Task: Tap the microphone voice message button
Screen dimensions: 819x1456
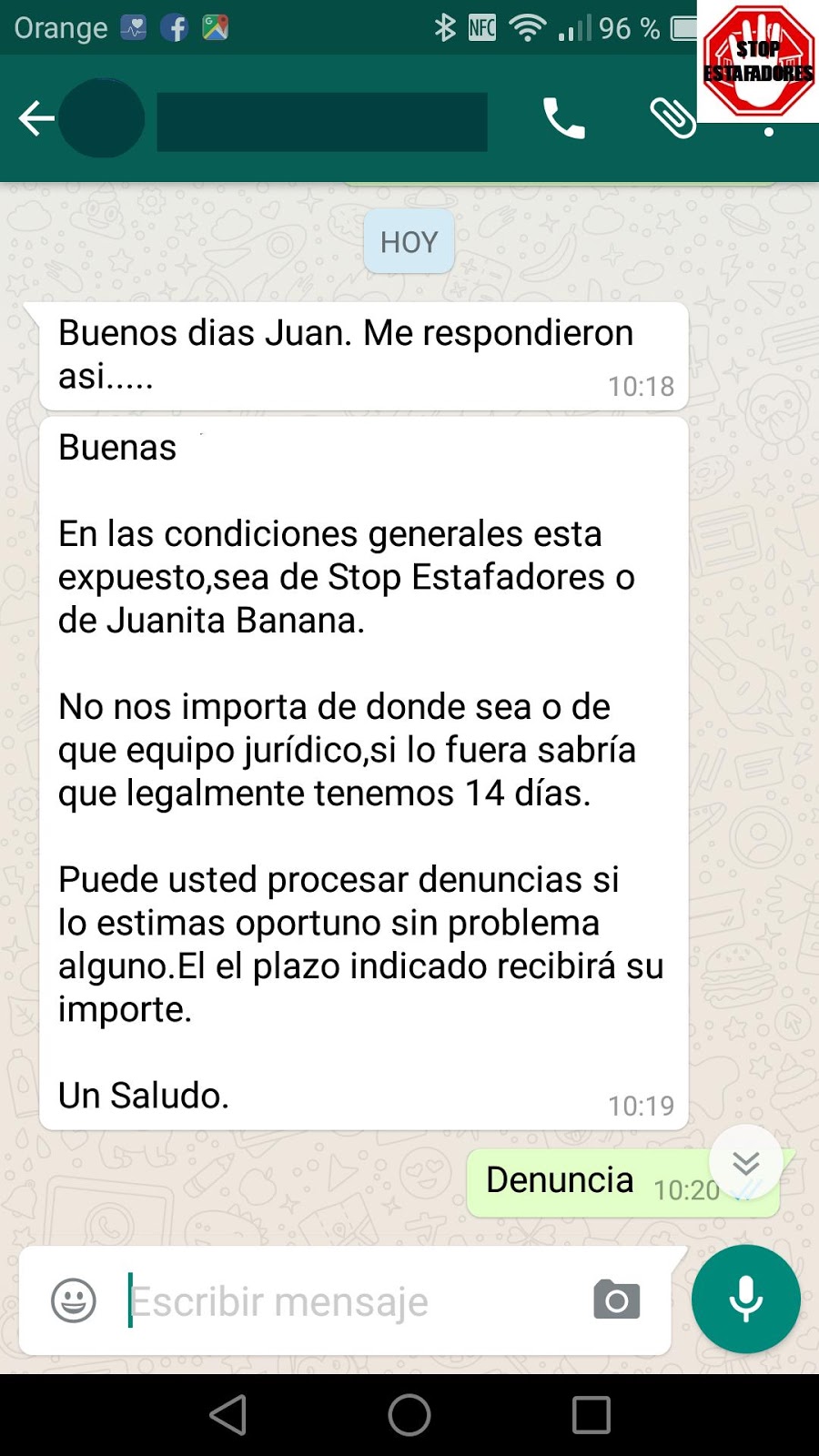Action: (x=746, y=1299)
